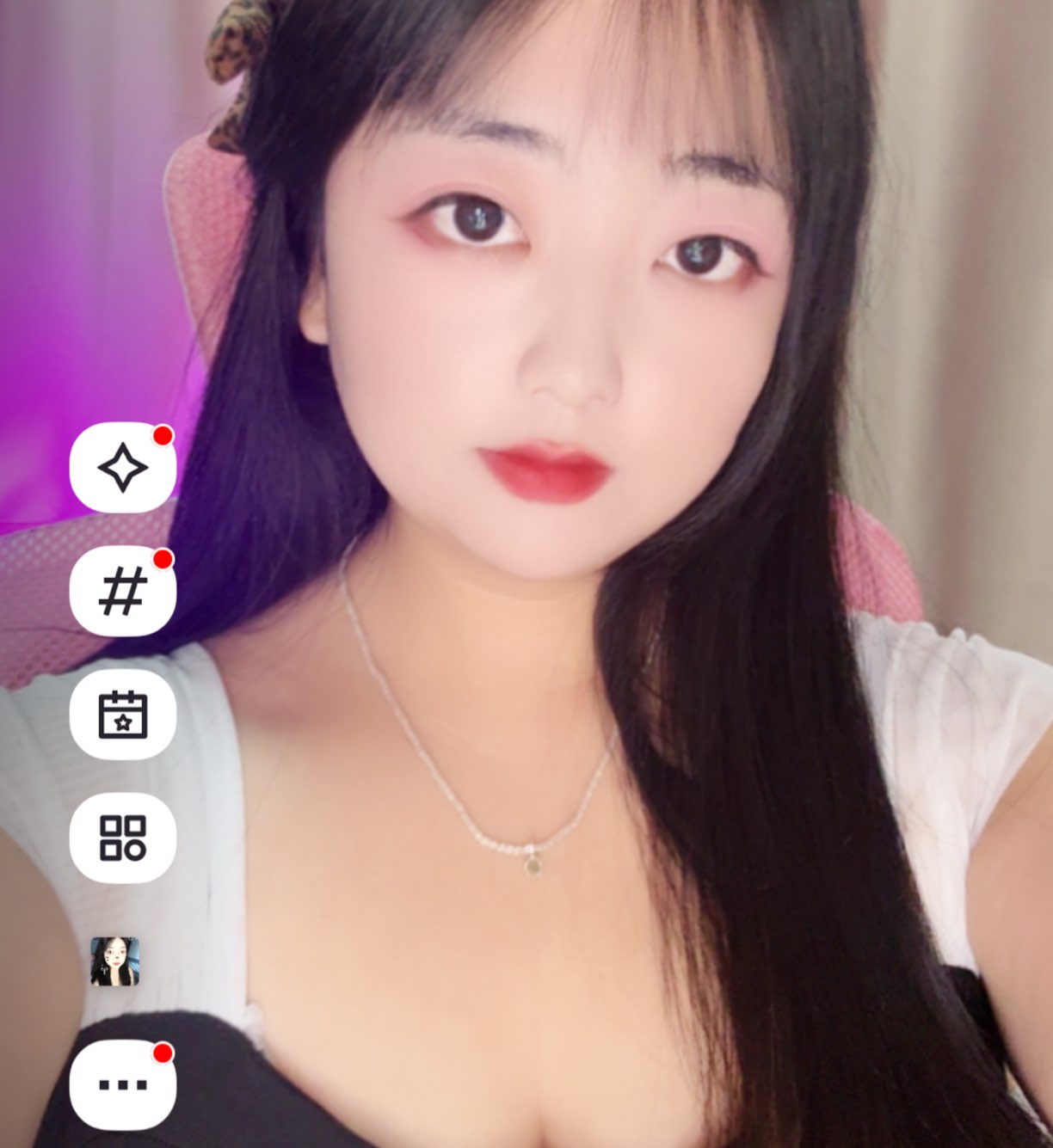Viewport: 1053px width, 1148px height.
Task: Open the widgets grid button
Action: tap(122, 838)
